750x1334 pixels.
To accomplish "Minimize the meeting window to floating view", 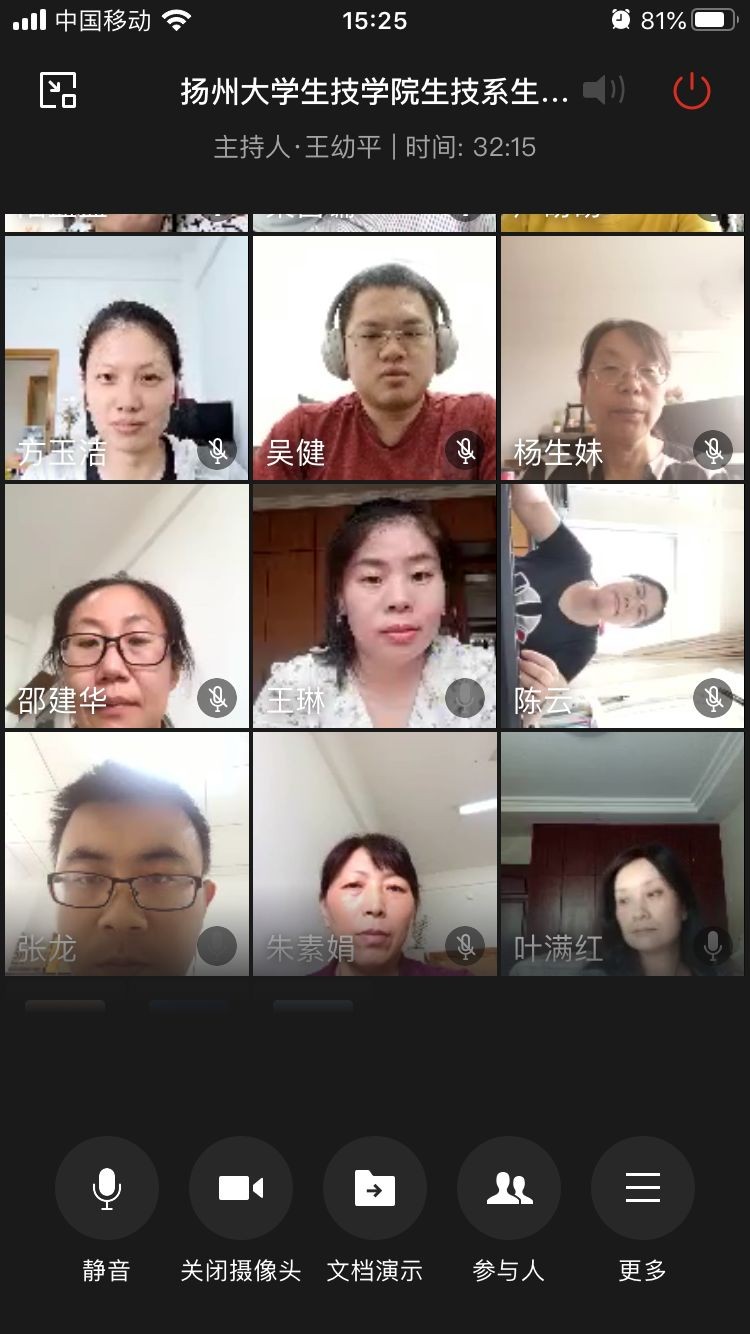I will click(x=58, y=91).
